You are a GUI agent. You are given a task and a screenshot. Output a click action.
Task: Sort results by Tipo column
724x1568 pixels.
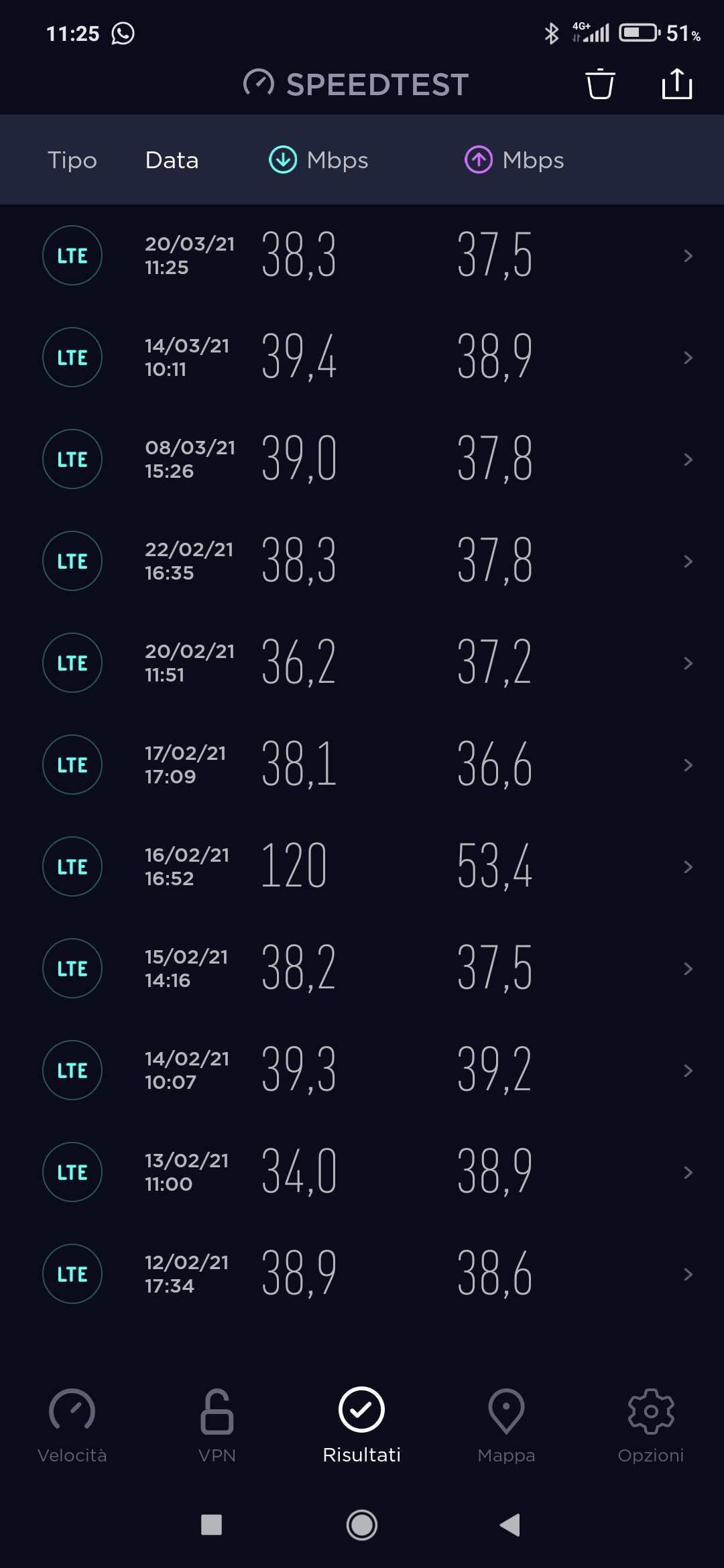coord(72,160)
